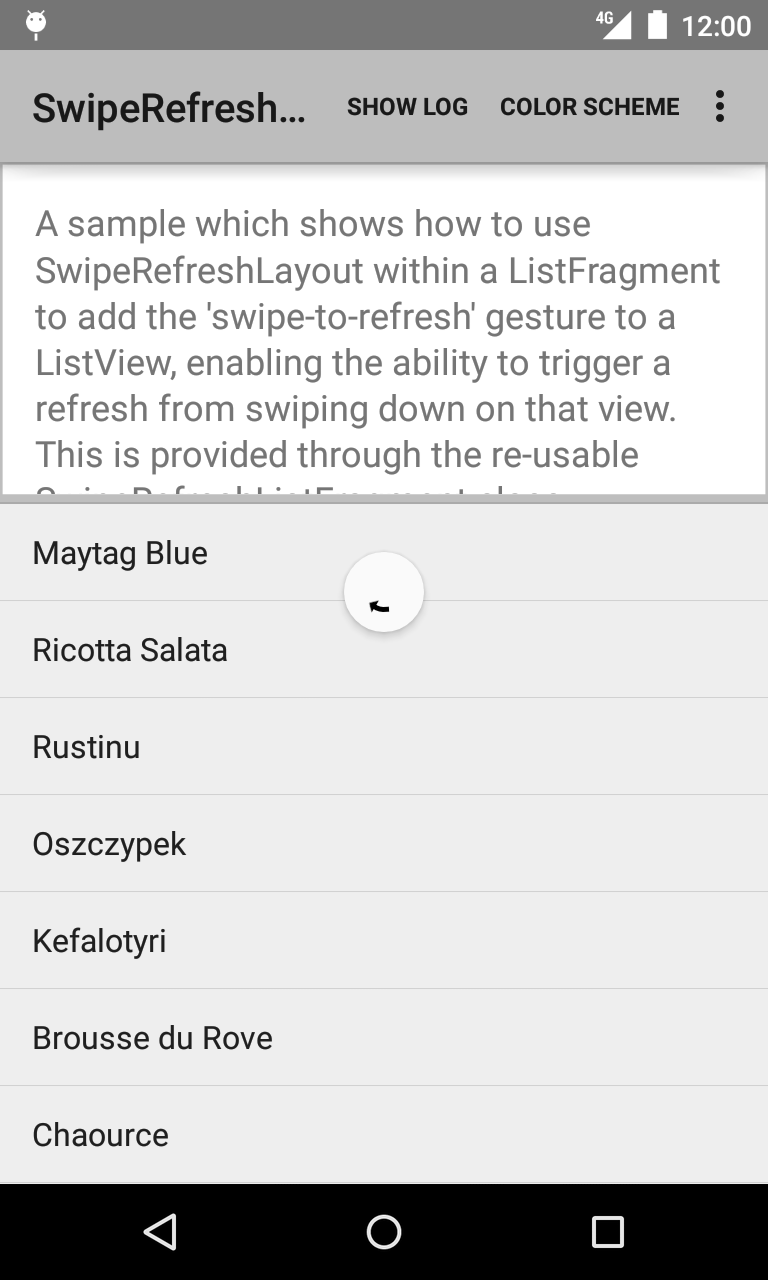Click the Brousse du Rove entry
The image size is (768, 1280).
point(152,1037)
